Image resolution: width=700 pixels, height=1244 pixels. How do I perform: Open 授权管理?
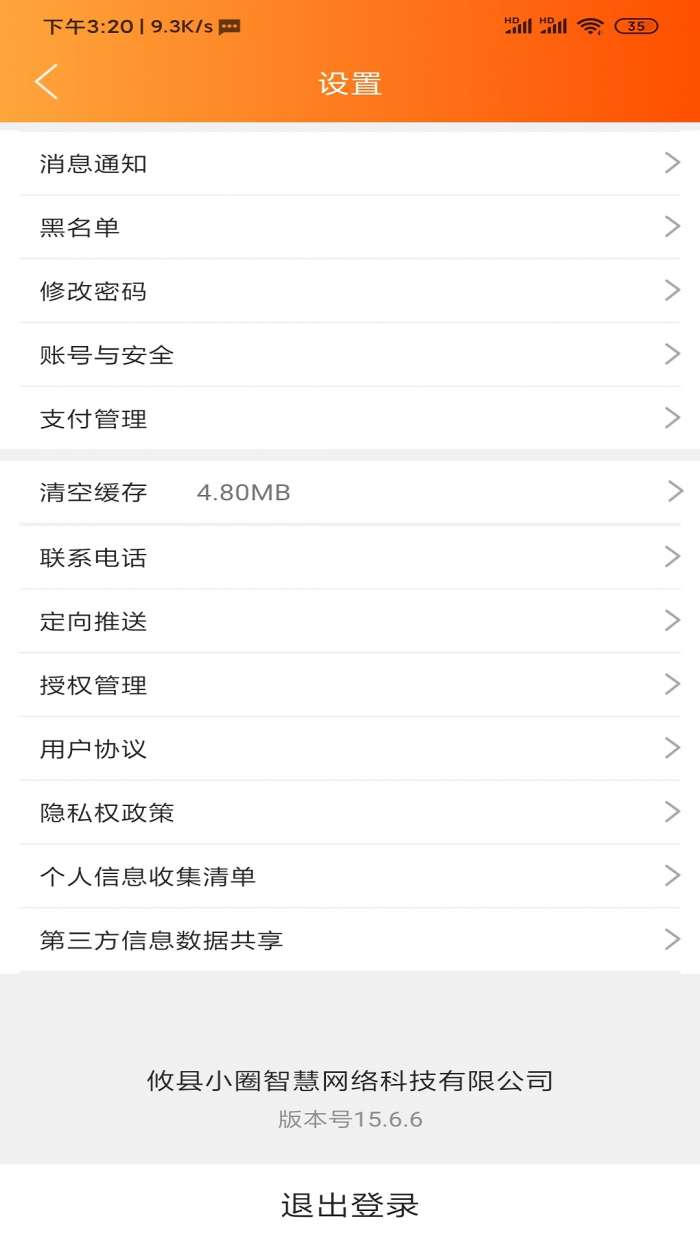click(350, 686)
